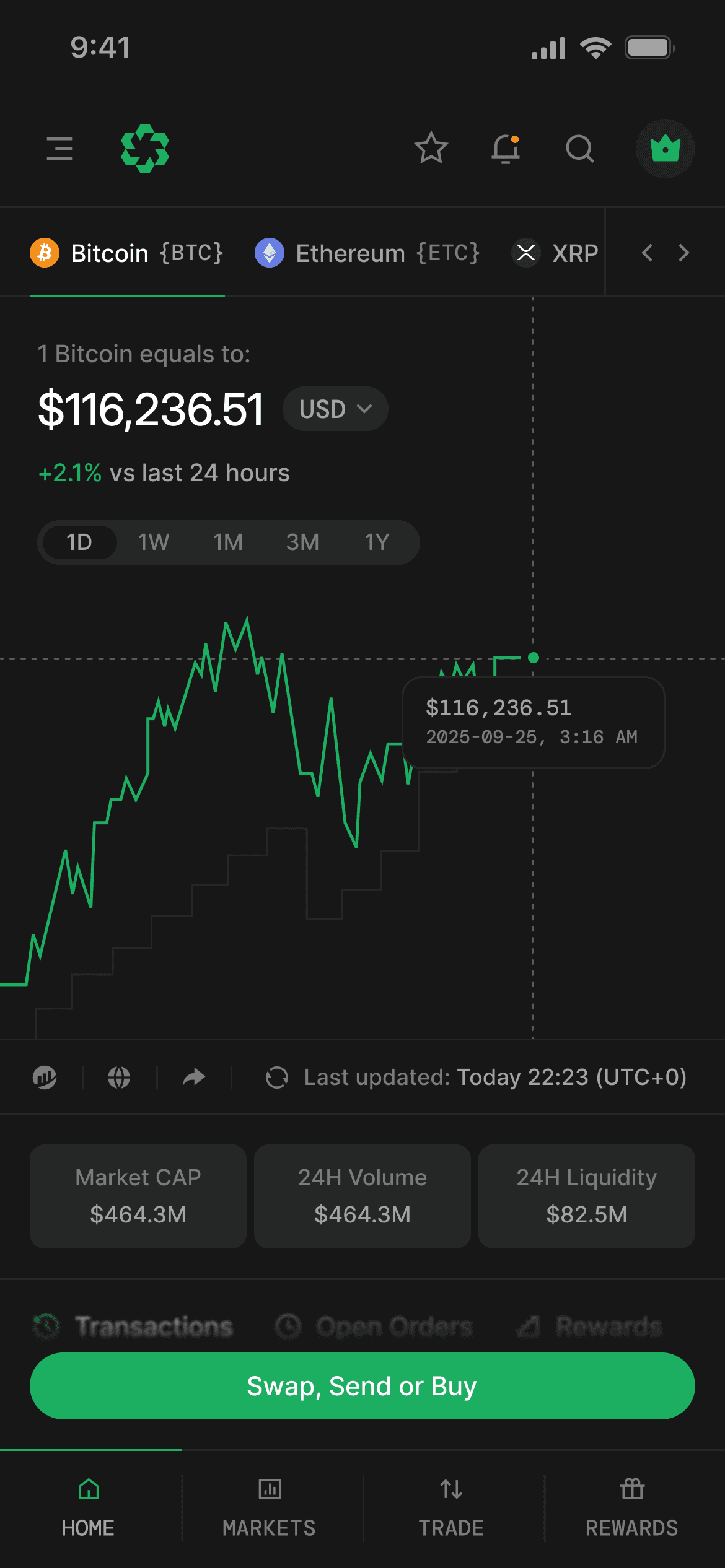Image resolution: width=725 pixels, height=1568 pixels.
Task: Open the search
Action: tap(579, 148)
